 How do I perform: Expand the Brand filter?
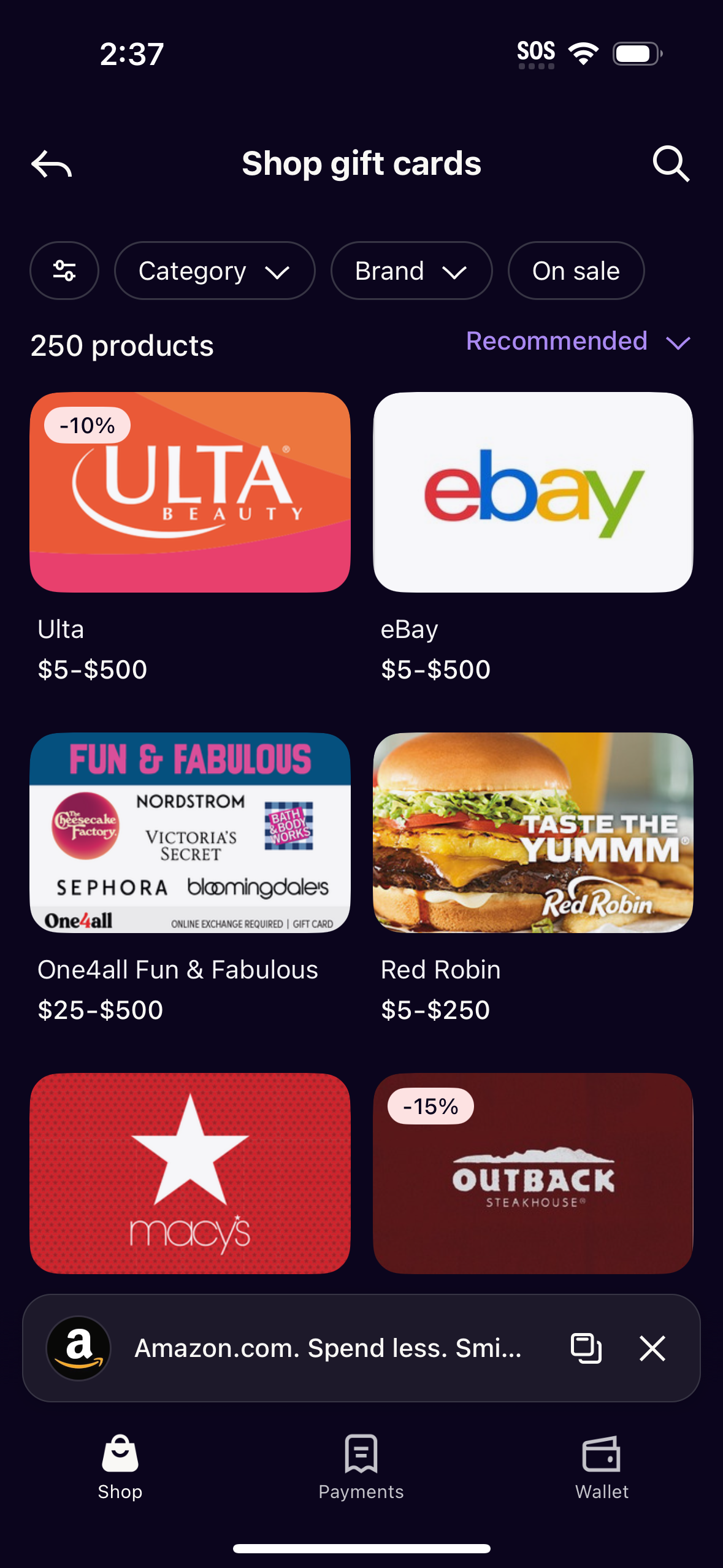coord(411,271)
